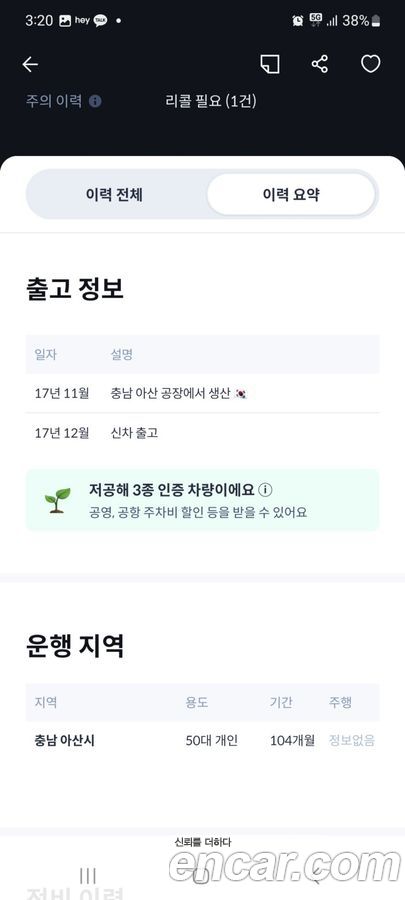
Task: Tap the system recent apps button
Action: [x=88, y=875]
